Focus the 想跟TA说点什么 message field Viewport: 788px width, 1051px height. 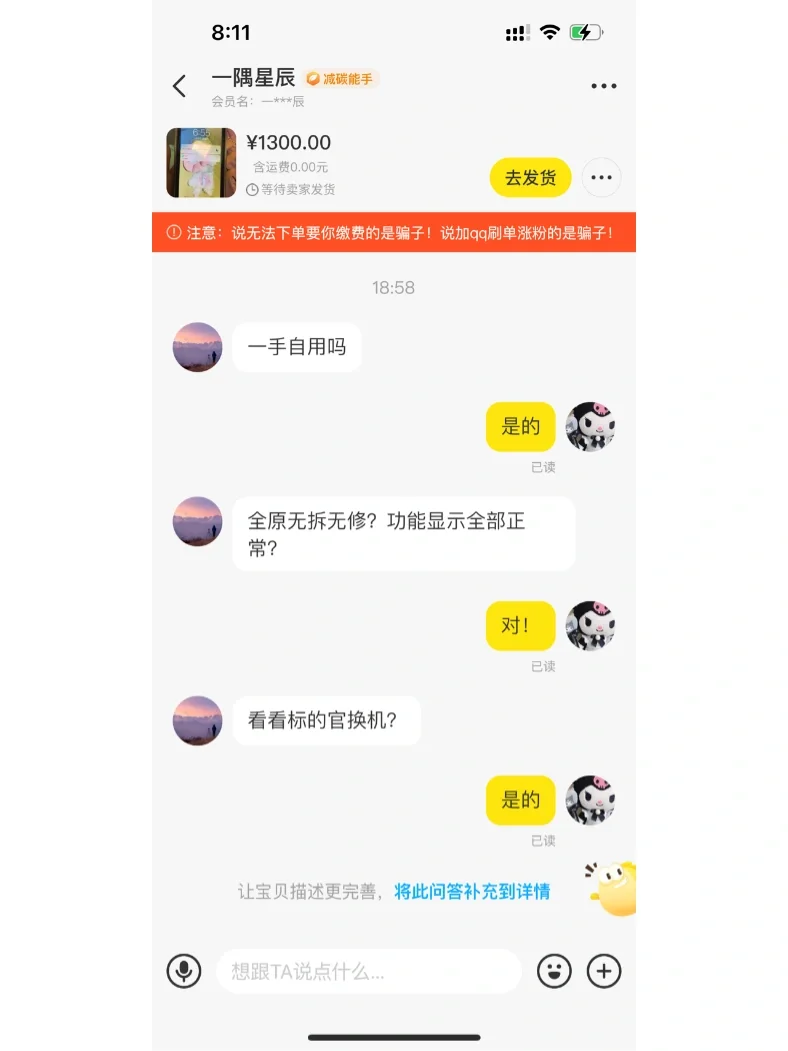click(x=369, y=971)
